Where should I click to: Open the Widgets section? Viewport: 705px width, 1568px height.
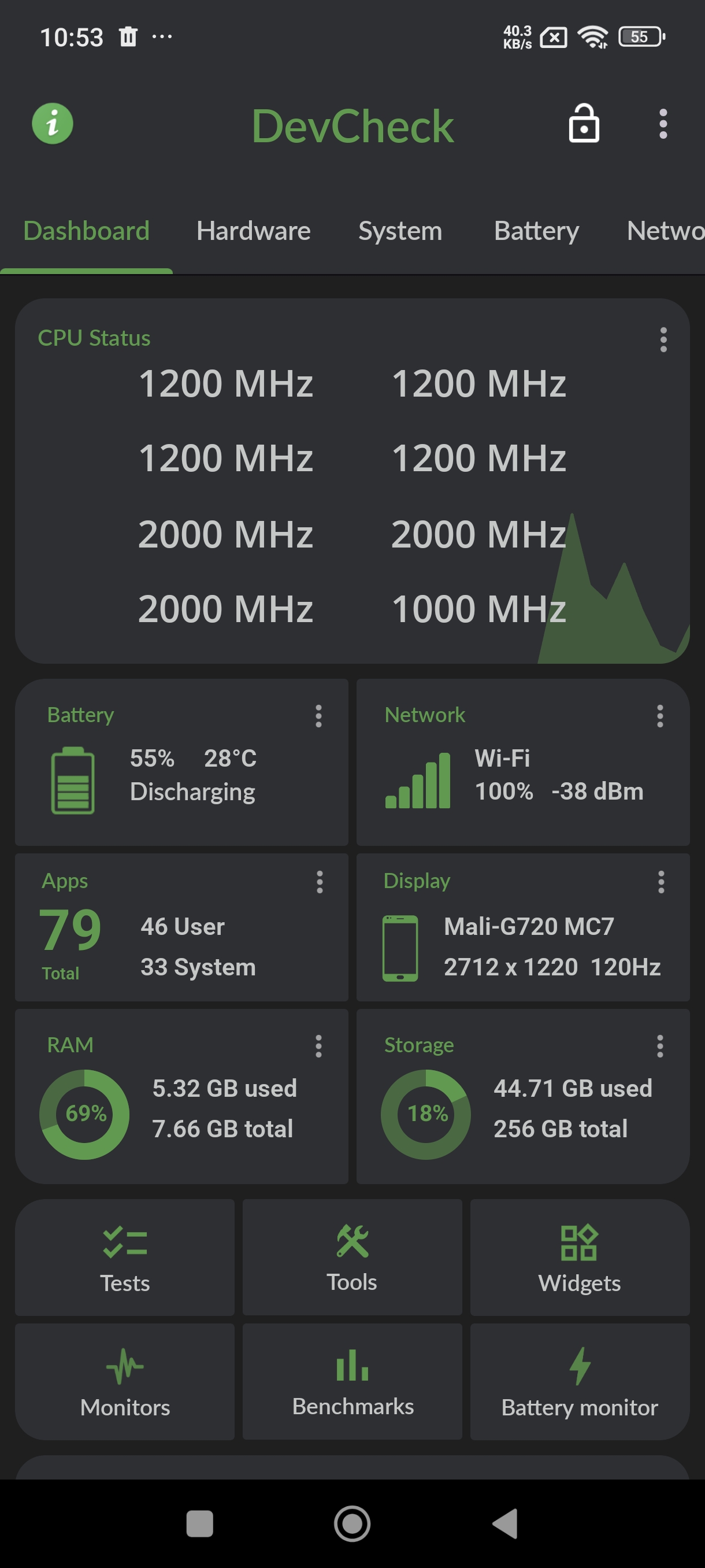[579, 1258]
